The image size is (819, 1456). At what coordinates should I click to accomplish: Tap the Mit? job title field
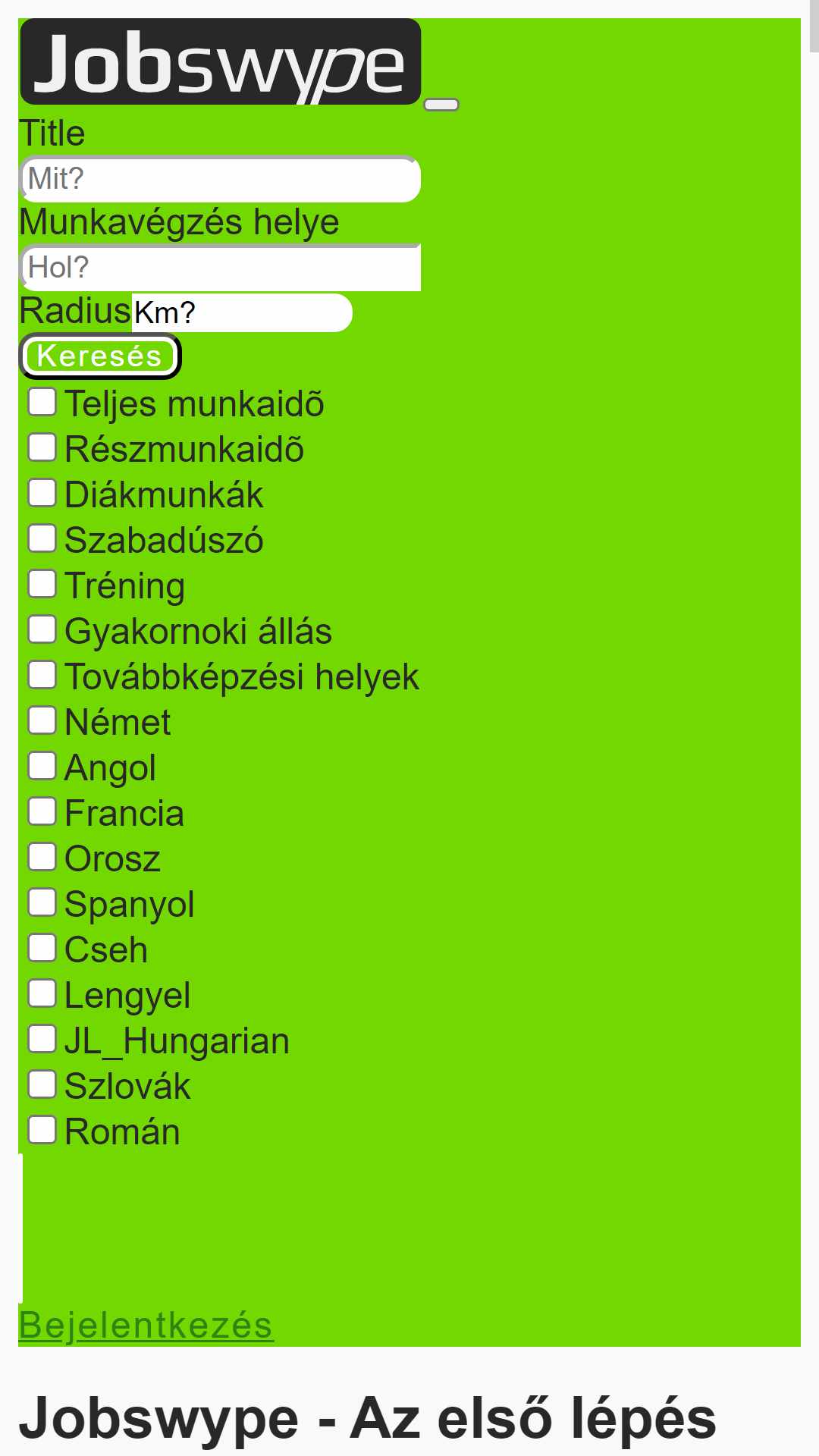pyautogui.click(x=220, y=179)
